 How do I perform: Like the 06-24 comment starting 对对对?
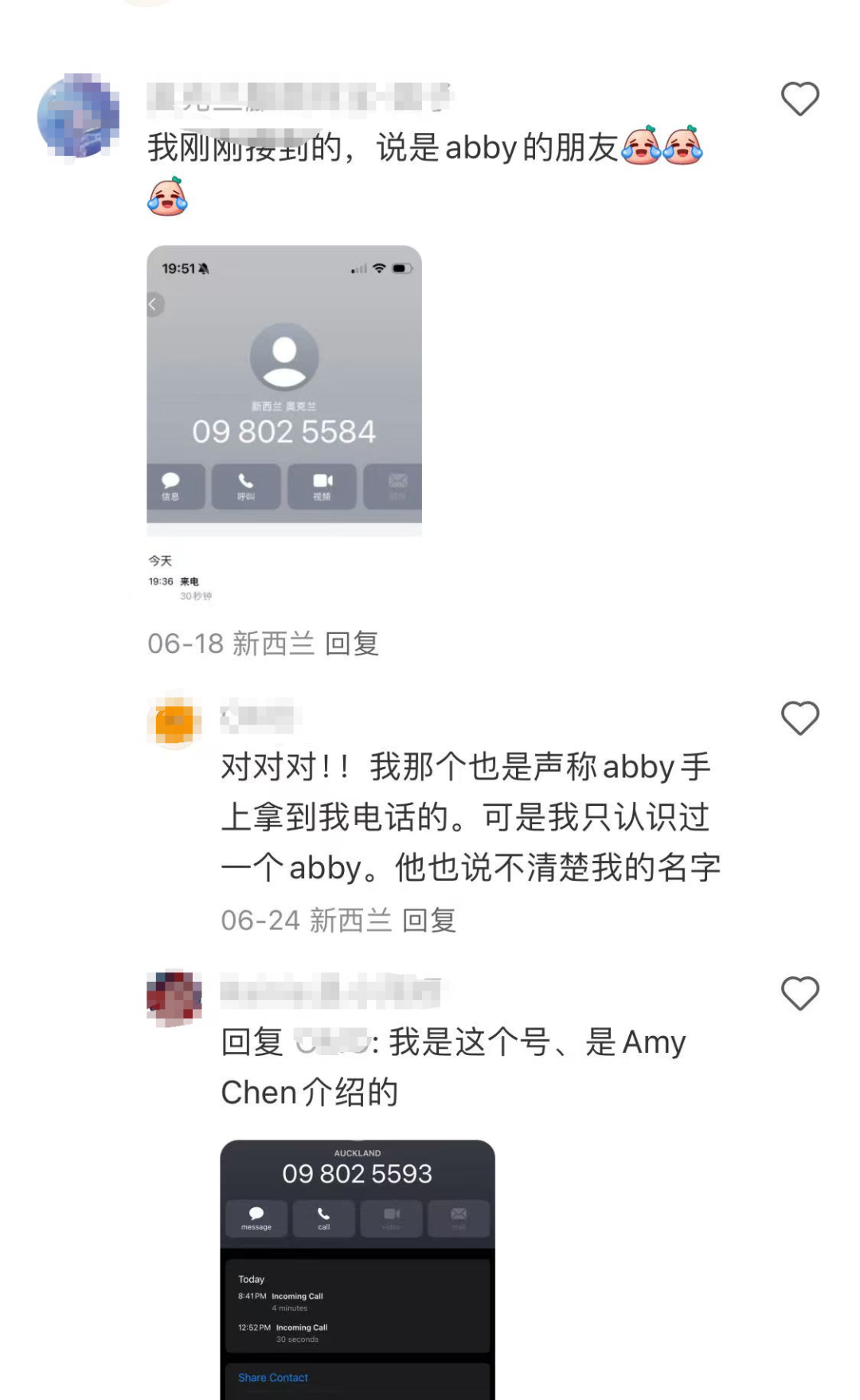click(x=799, y=718)
